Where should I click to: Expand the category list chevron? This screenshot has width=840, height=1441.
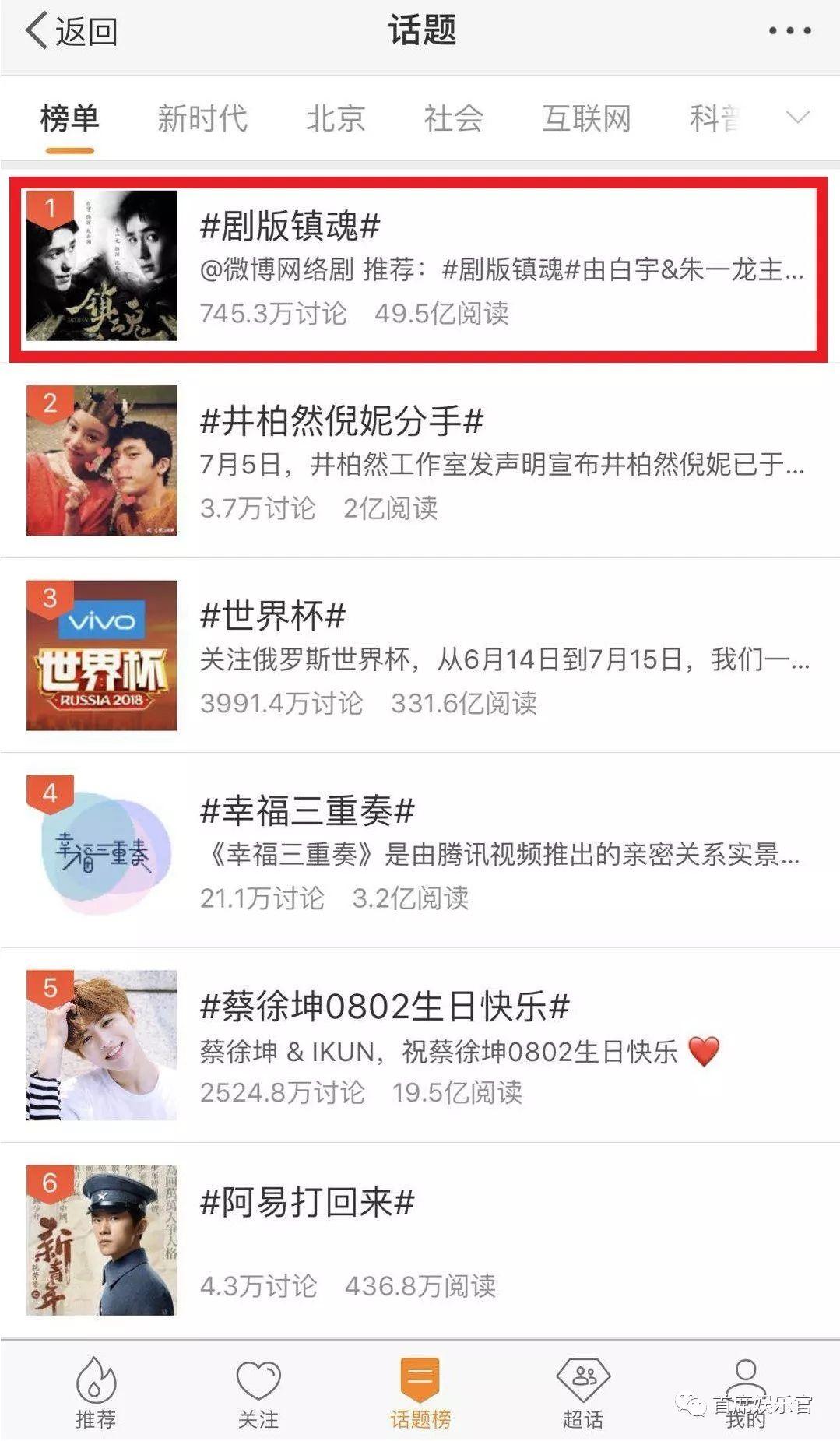(x=798, y=118)
